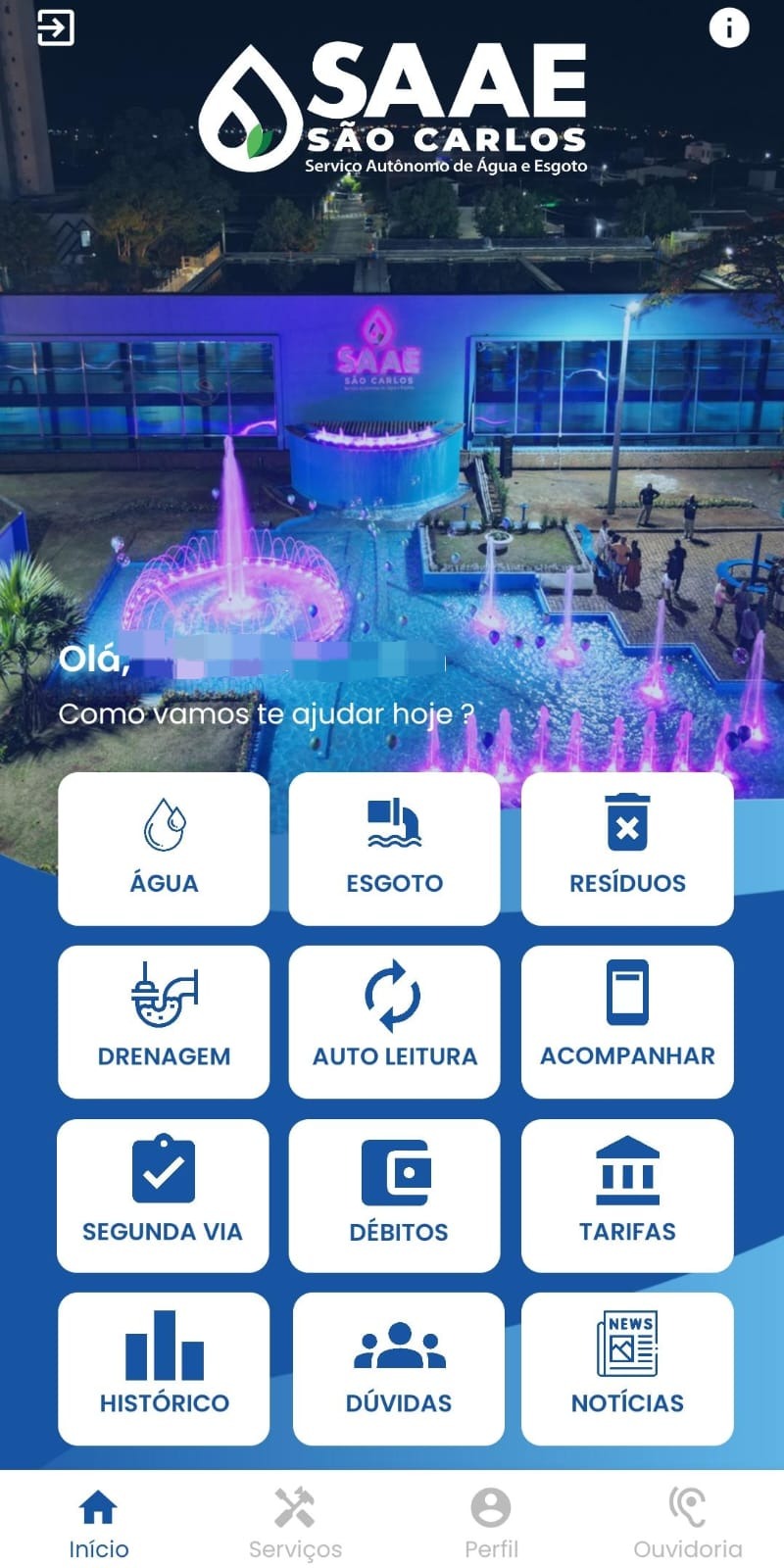Open ACOMPANHAR to track requests
This screenshot has height=1568, width=784.
[627, 1021]
